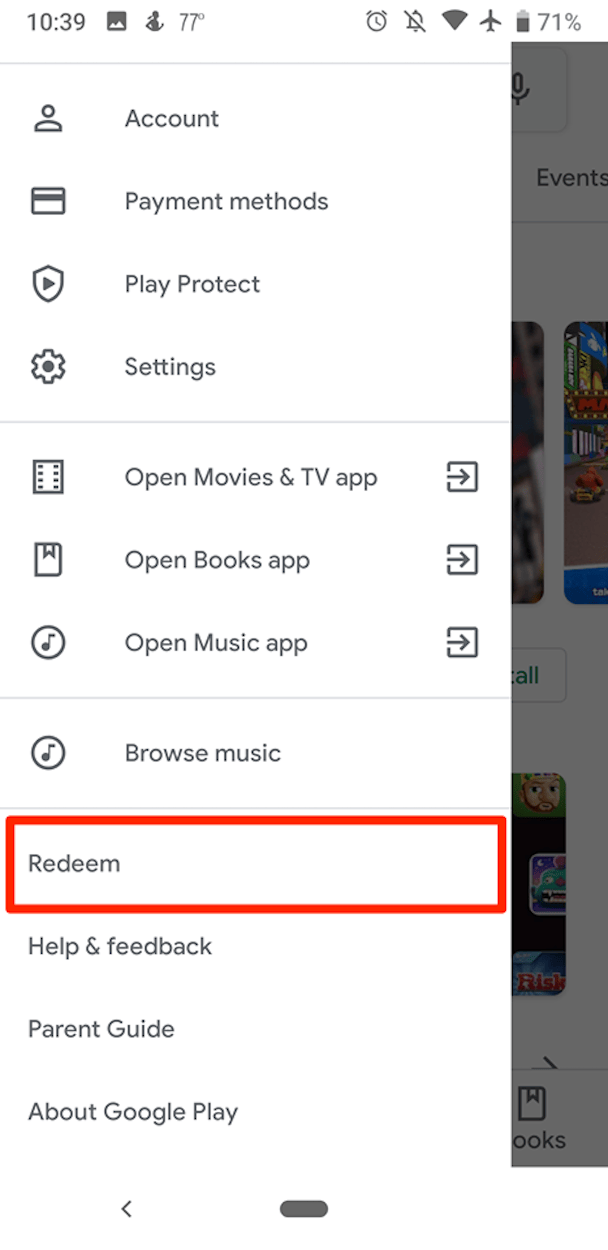Go to Play Protect
The width and height of the screenshot is (608, 1250).
click(x=255, y=284)
